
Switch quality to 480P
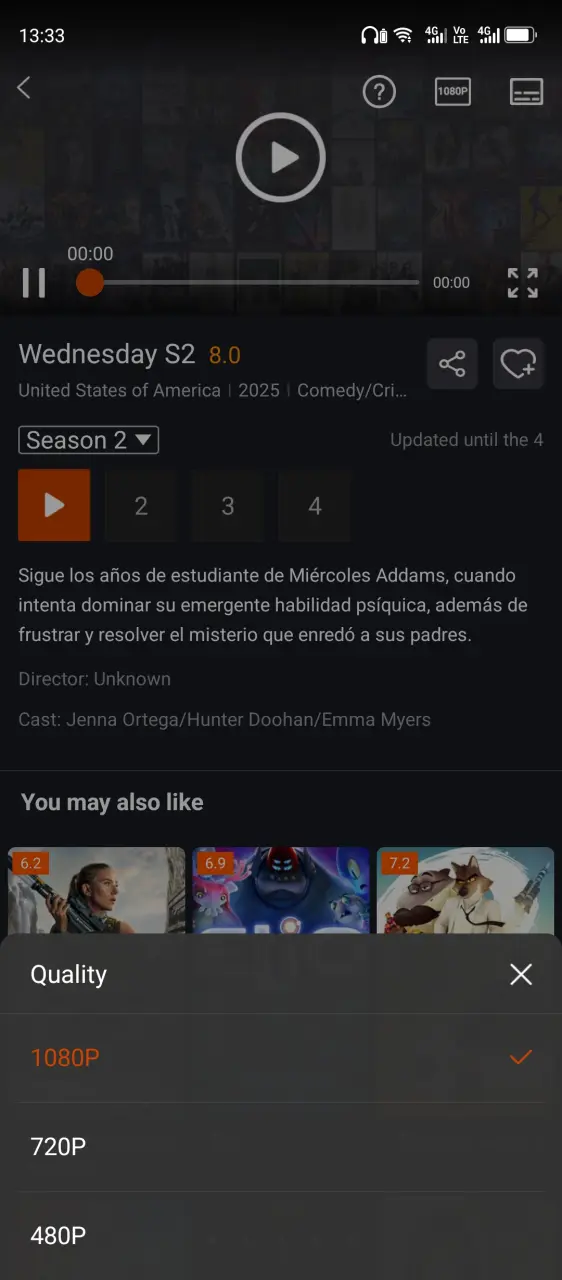point(281,1236)
